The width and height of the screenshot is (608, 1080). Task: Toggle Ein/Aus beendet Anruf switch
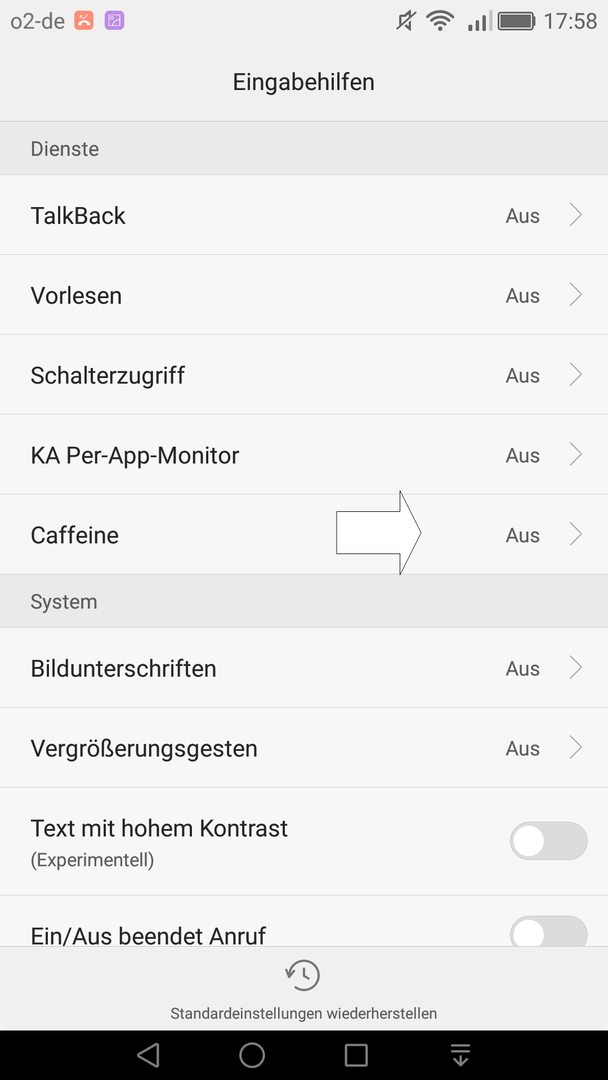(548, 932)
